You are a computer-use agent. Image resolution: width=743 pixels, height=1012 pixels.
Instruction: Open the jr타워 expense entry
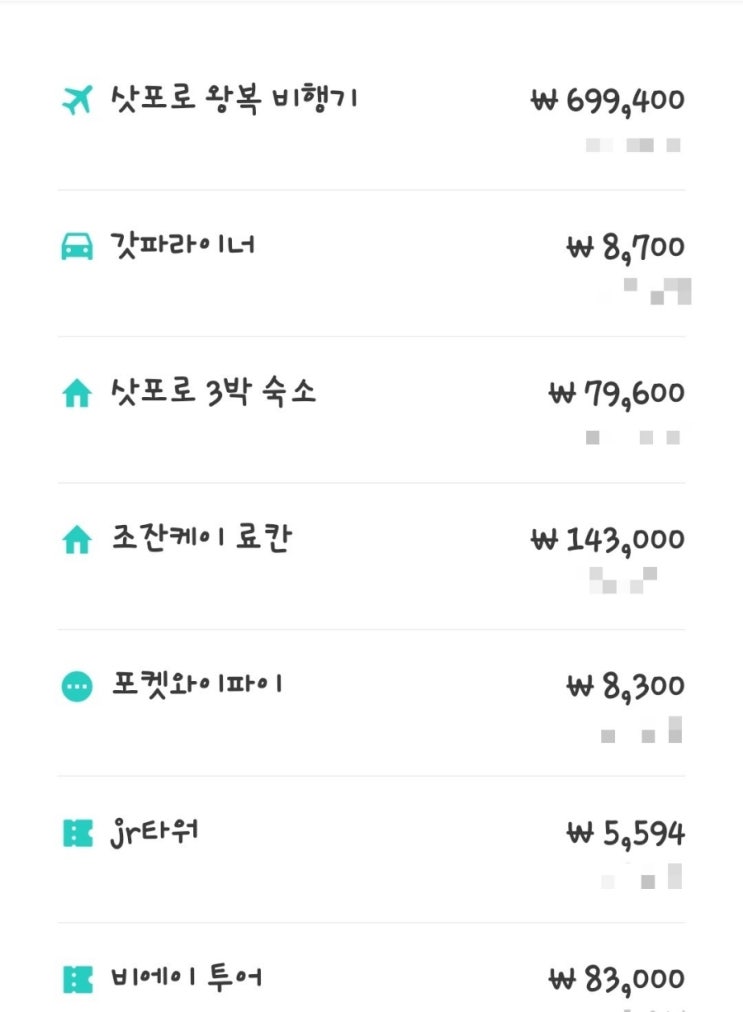[x=154, y=832]
